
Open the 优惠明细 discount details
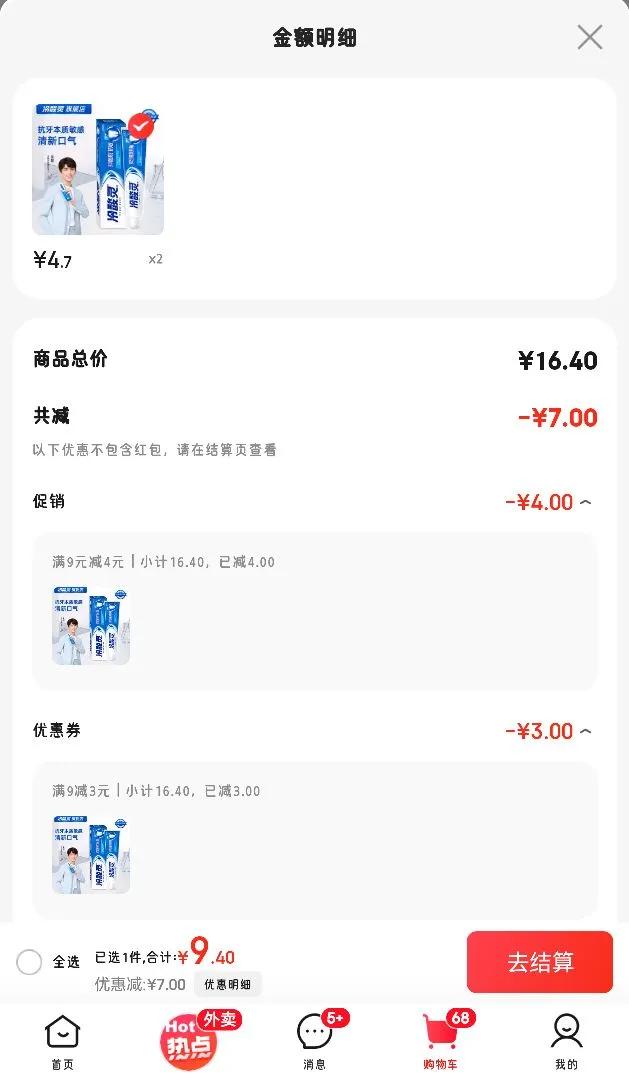(227, 984)
